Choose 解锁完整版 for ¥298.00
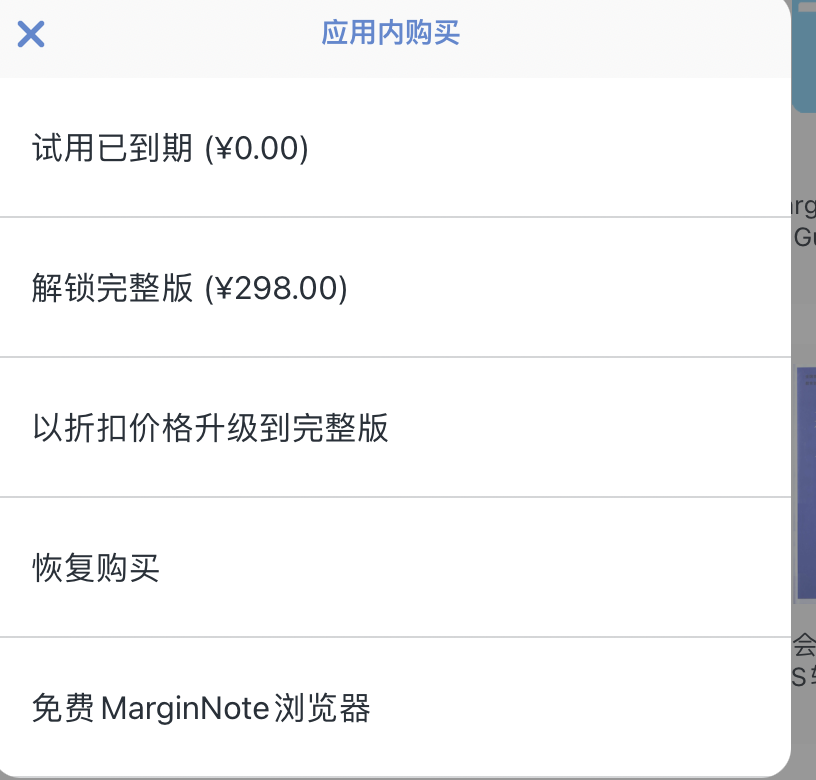Viewport: 816px width, 780px height. point(396,287)
